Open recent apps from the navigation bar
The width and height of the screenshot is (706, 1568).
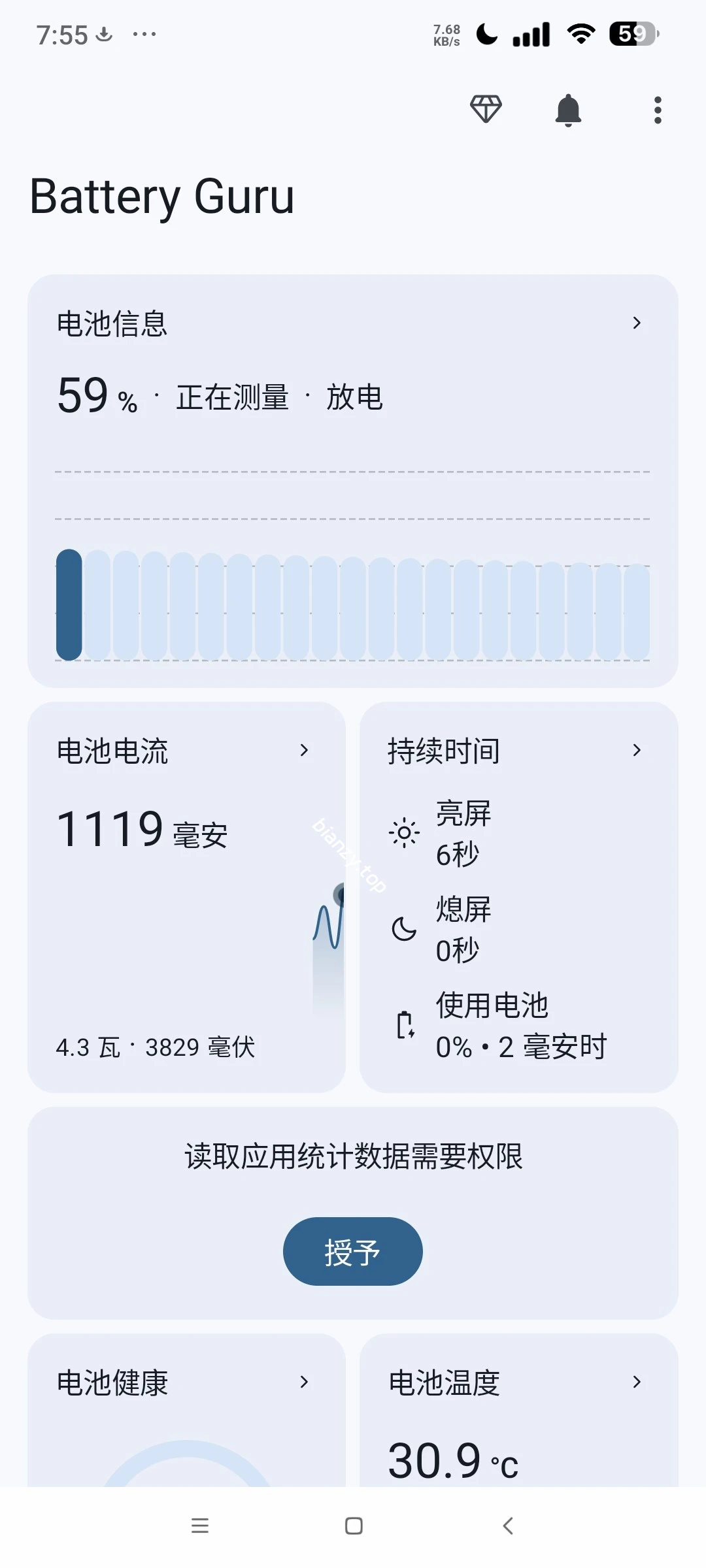click(200, 1526)
